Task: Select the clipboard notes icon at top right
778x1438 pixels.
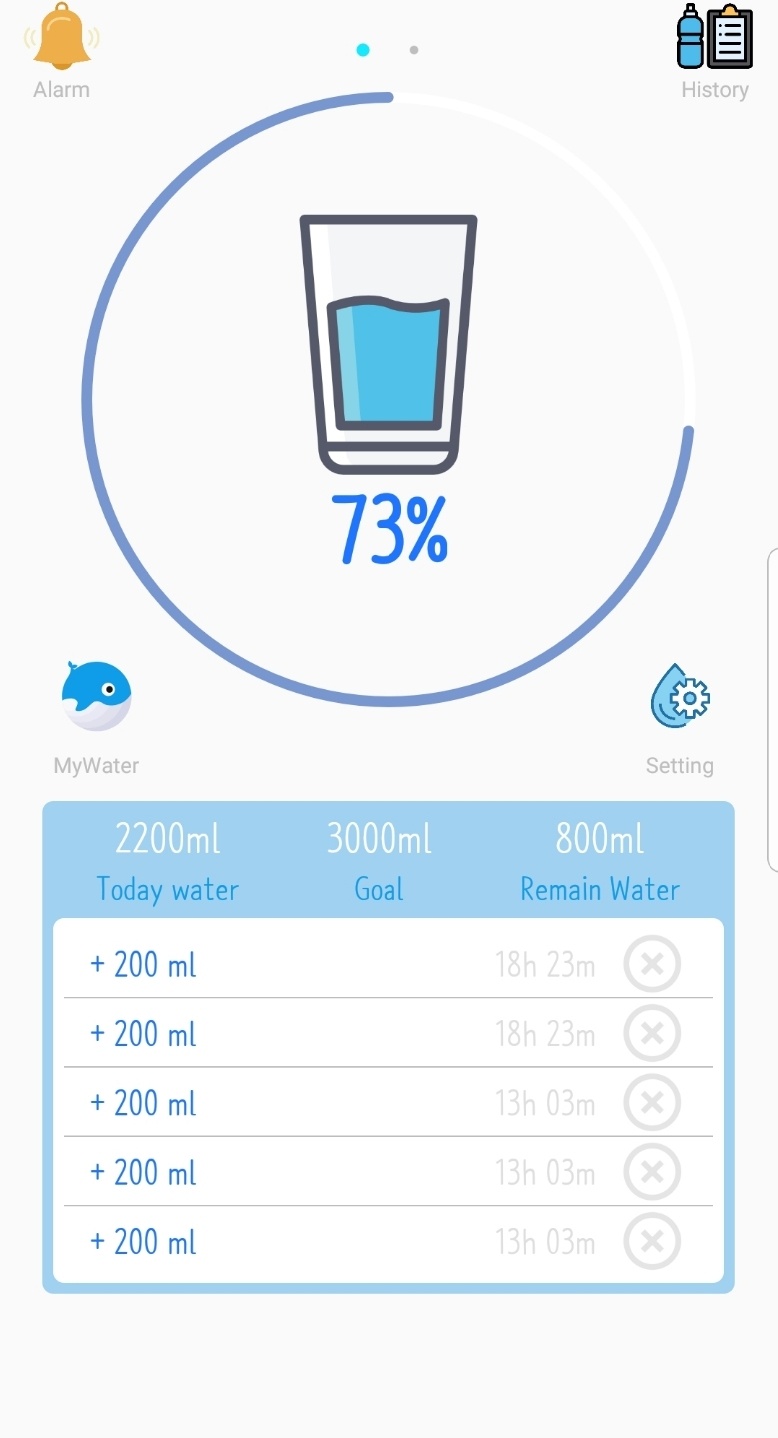Action: (x=730, y=38)
